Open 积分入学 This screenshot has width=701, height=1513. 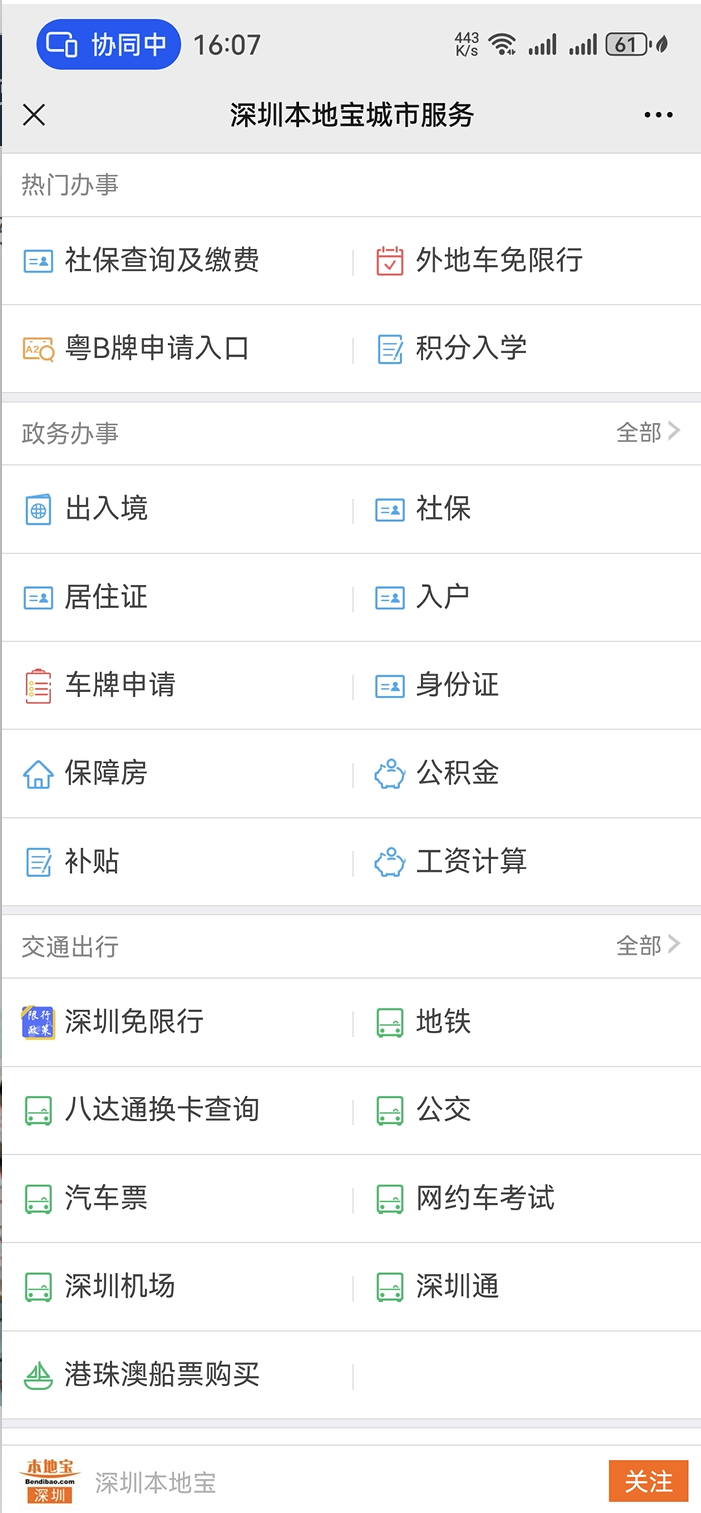tap(527, 349)
